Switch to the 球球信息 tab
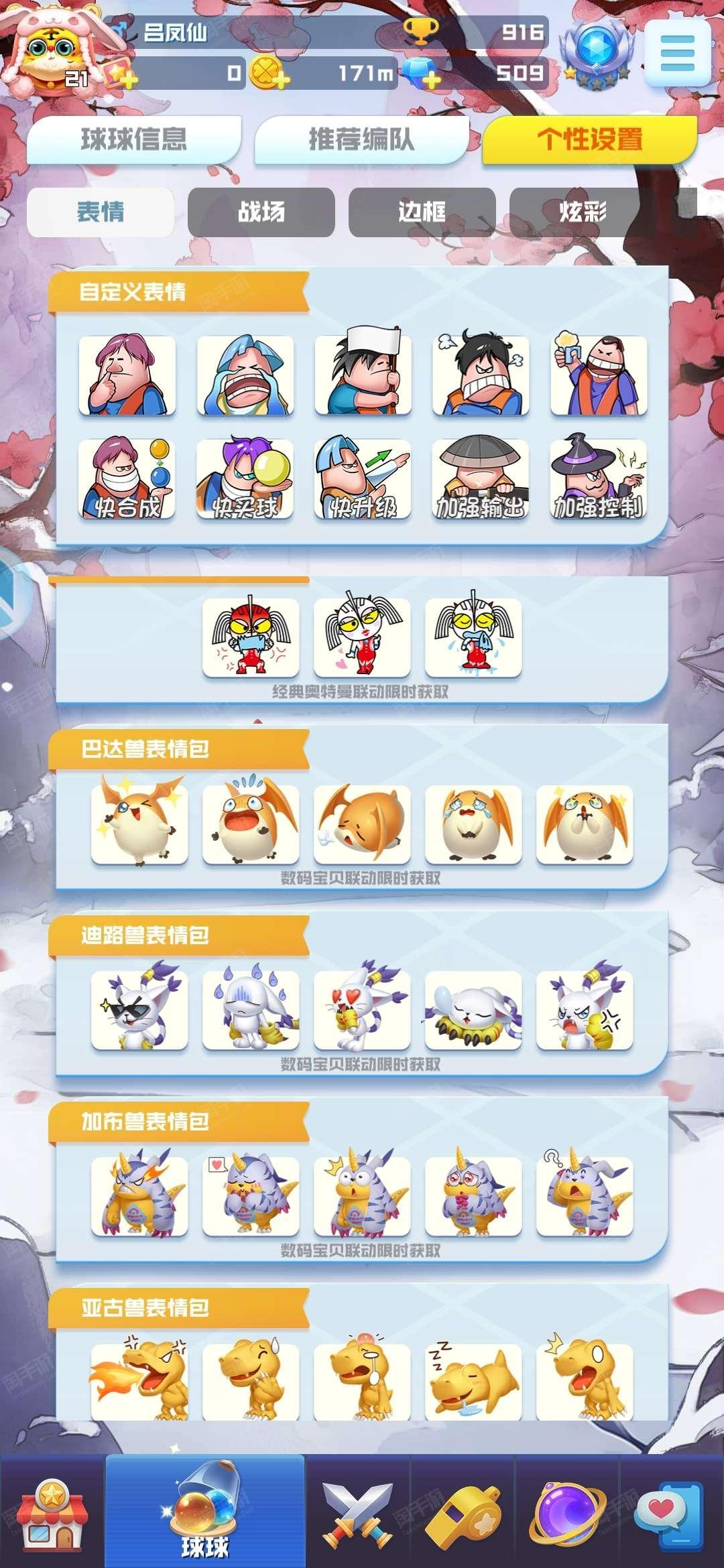The height and width of the screenshot is (1568, 724). pos(134,139)
